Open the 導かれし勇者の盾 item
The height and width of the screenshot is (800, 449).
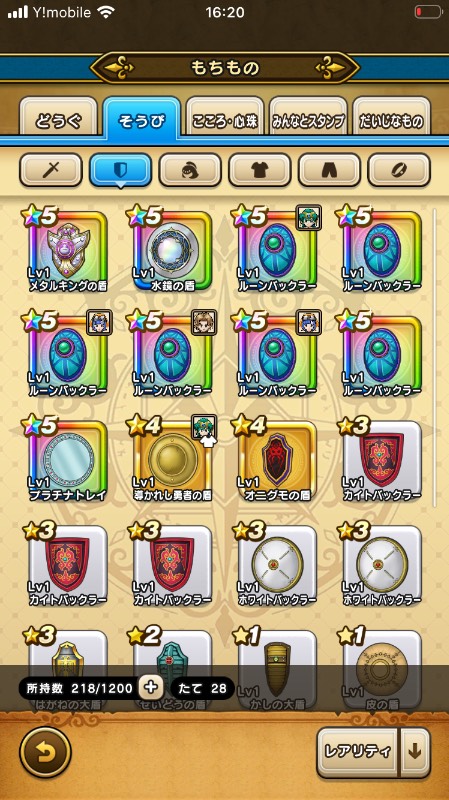click(172, 460)
